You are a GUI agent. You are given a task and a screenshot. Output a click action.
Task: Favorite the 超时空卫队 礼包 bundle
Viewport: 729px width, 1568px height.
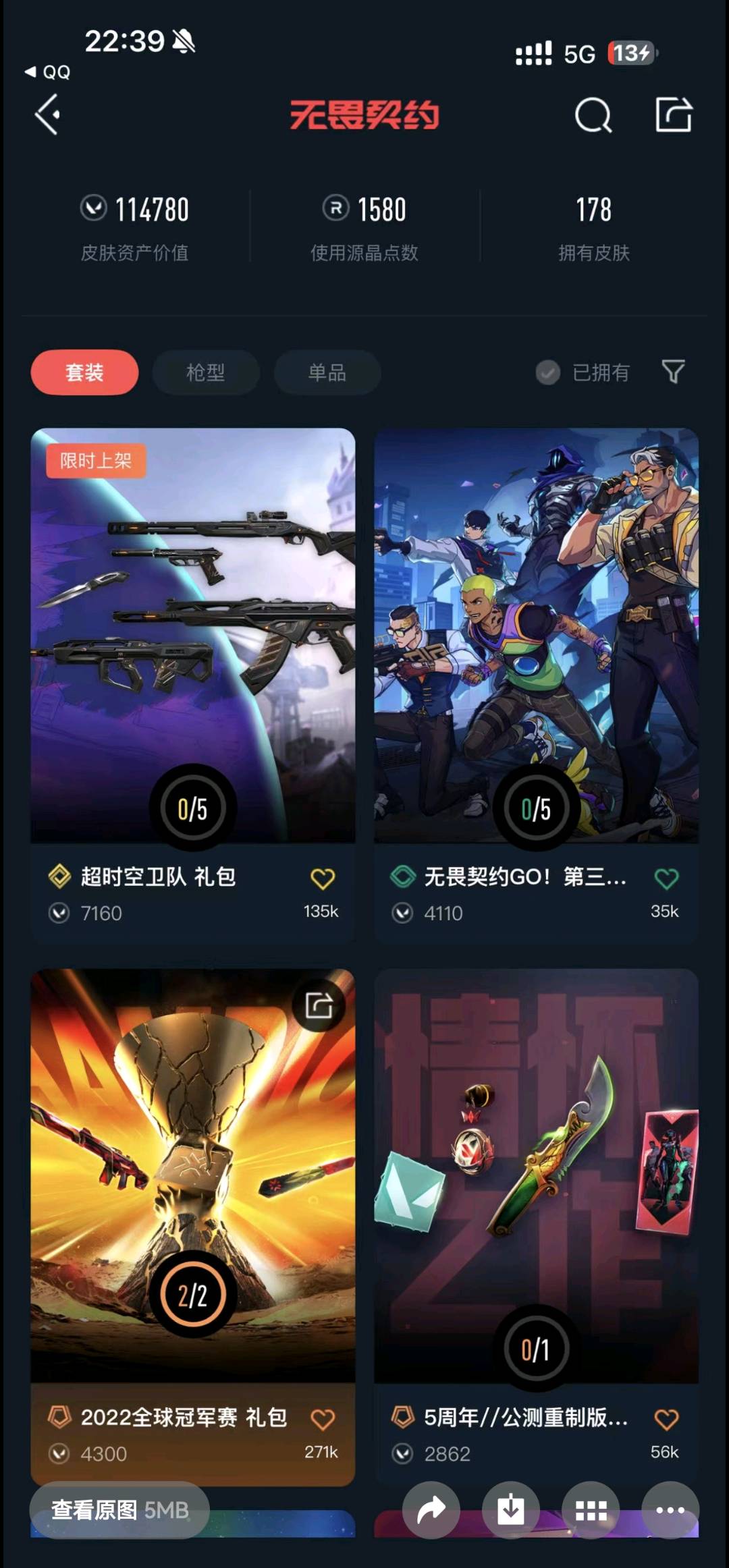322,878
